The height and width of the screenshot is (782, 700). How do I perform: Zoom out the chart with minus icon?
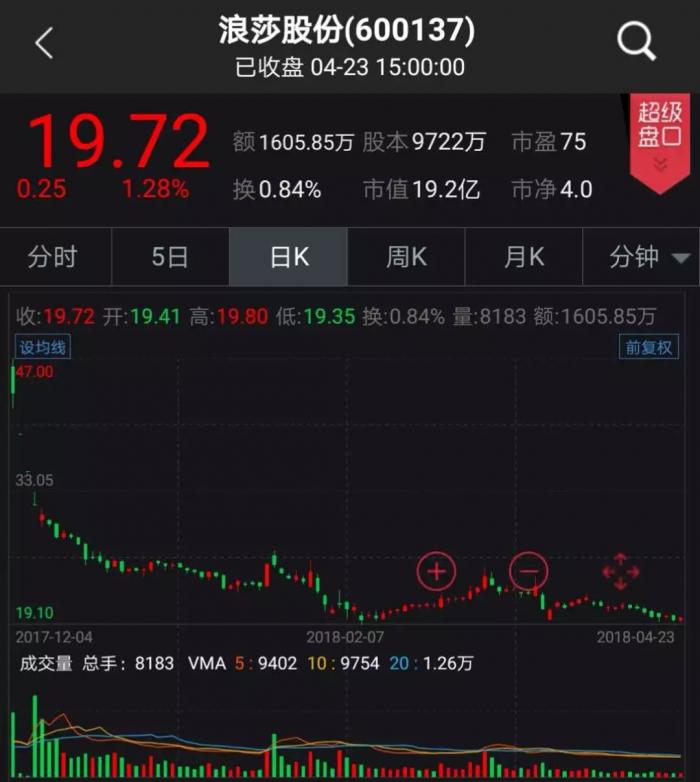[x=529, y=571]
